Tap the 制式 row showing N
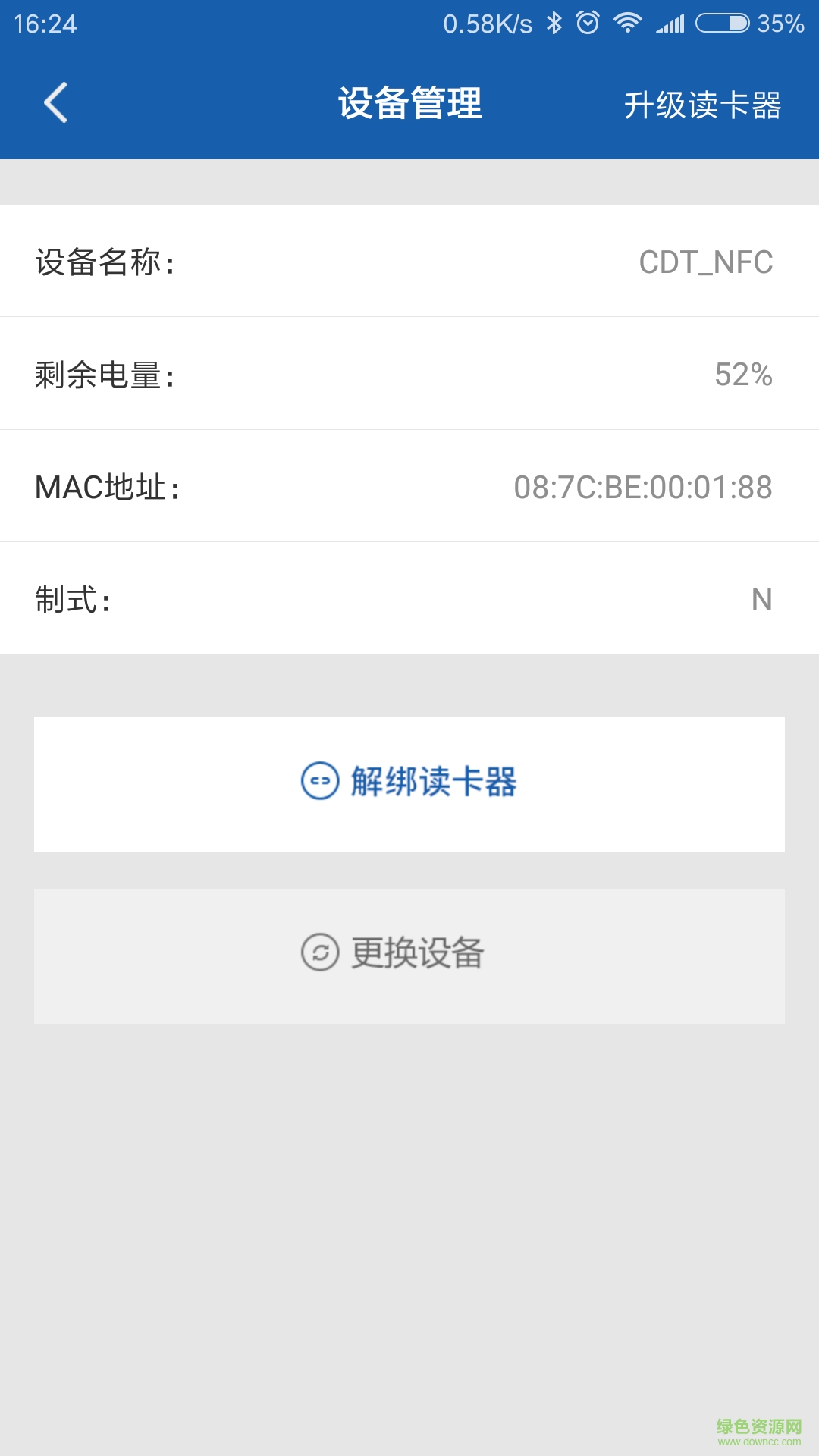The width and height of the screenshot is (819, 1456). tap(409, 599)
